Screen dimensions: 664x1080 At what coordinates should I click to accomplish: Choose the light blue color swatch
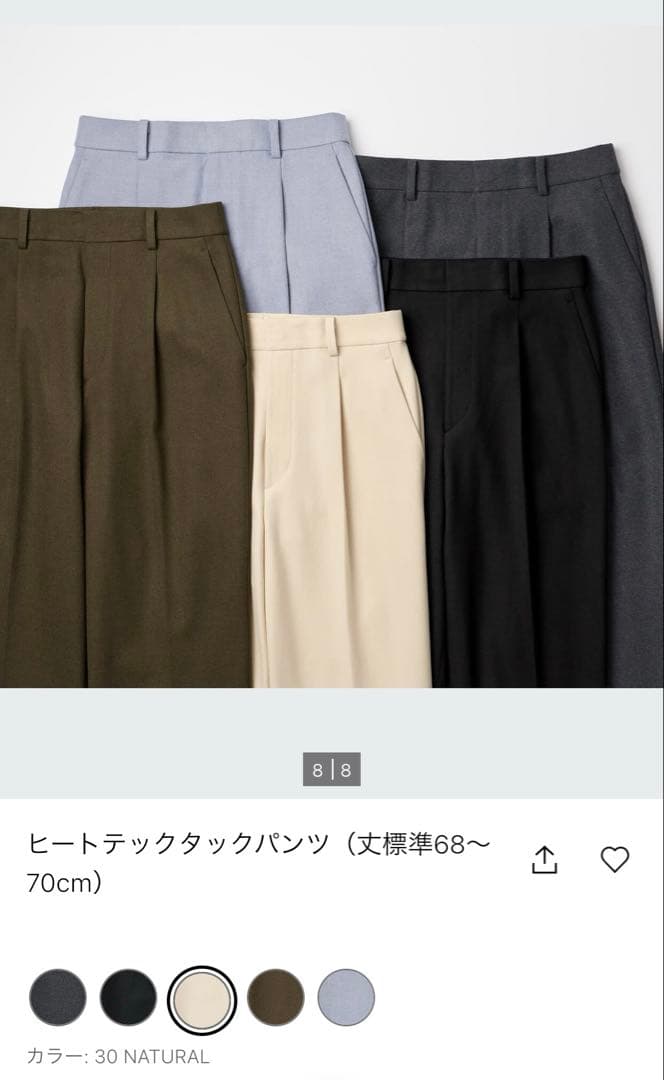[346, 997]
